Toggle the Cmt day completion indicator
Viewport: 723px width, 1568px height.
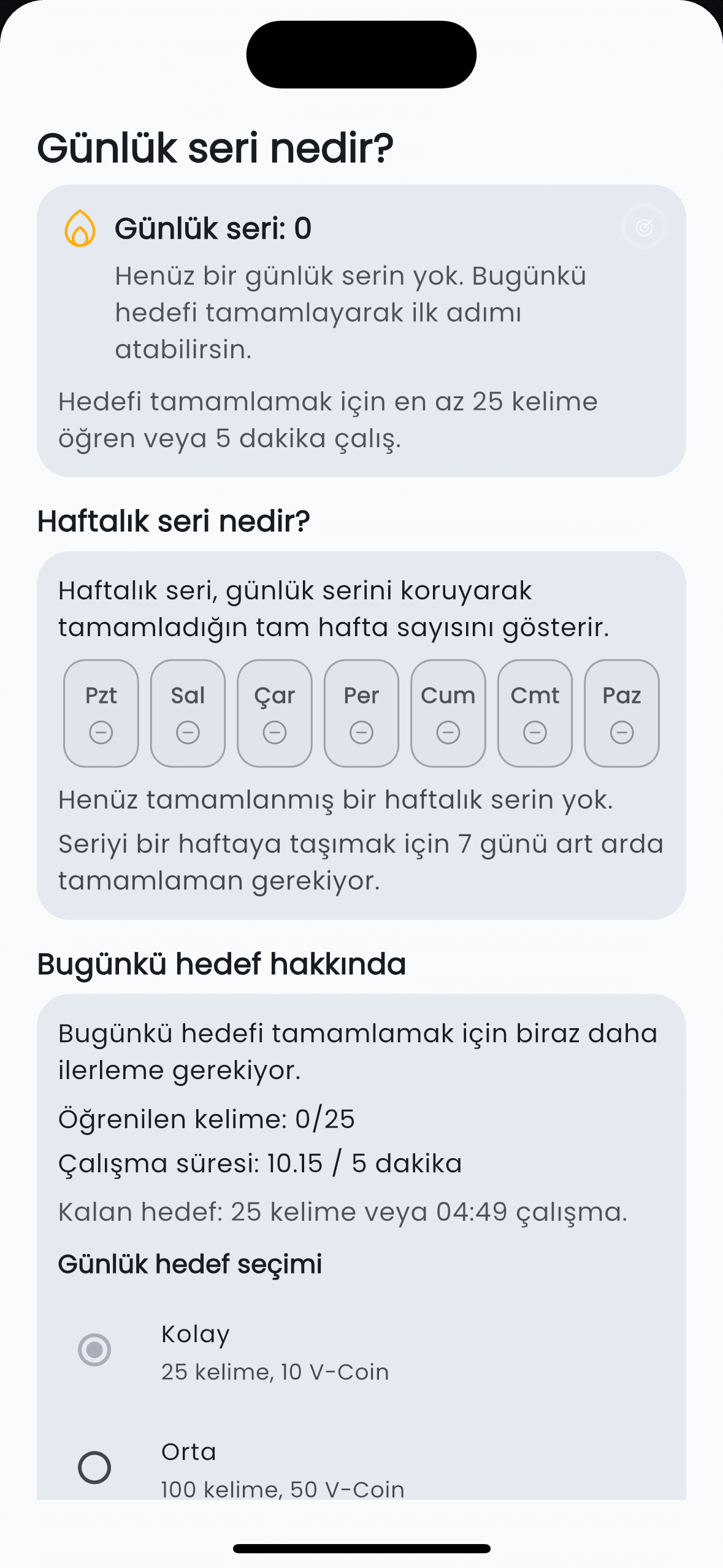coord(535,734)
